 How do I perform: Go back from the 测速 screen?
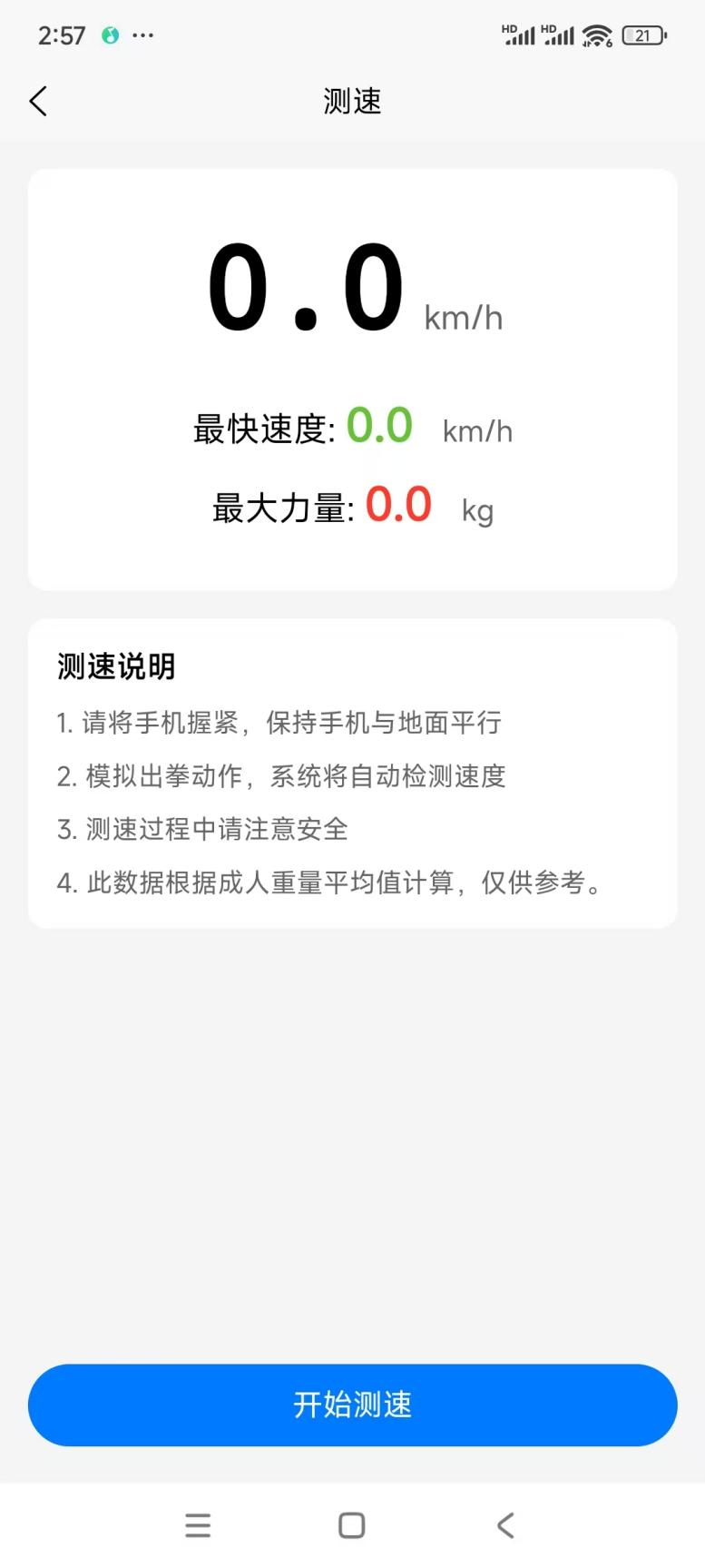(x=38, y=101)
